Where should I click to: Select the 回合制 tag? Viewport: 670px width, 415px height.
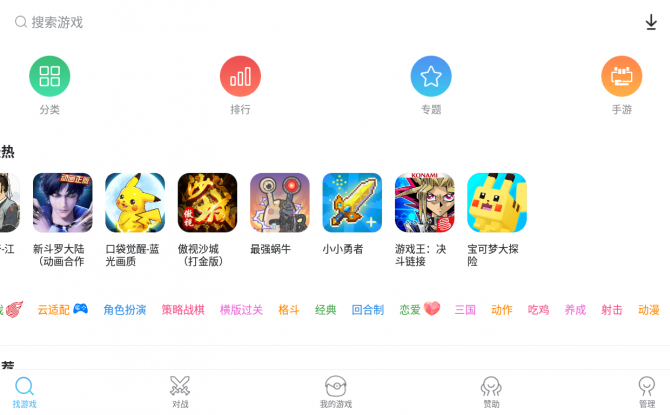click(367, 310)
